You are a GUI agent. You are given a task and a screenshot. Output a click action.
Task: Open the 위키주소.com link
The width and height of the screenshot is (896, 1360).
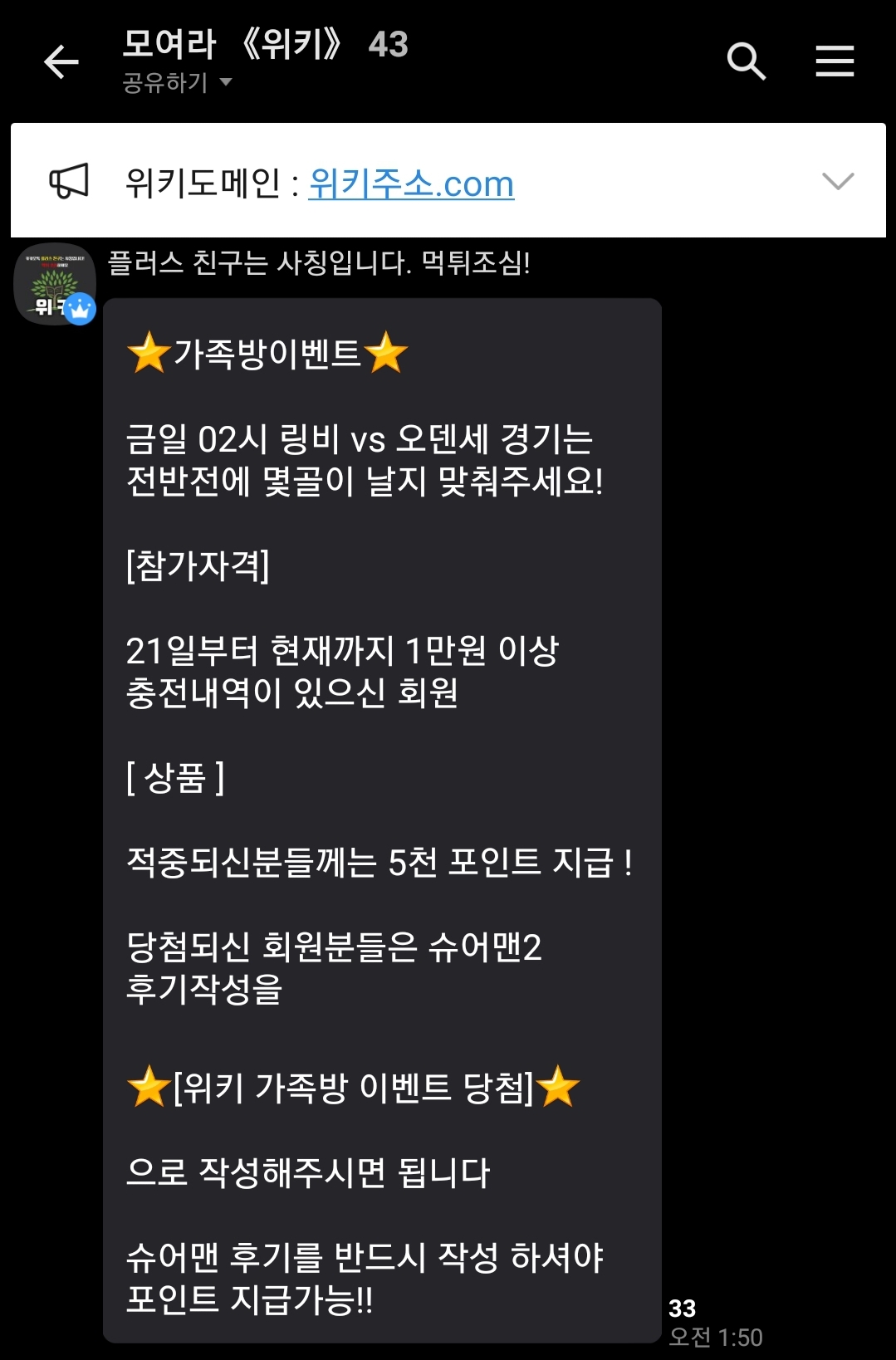coord(411,183)
